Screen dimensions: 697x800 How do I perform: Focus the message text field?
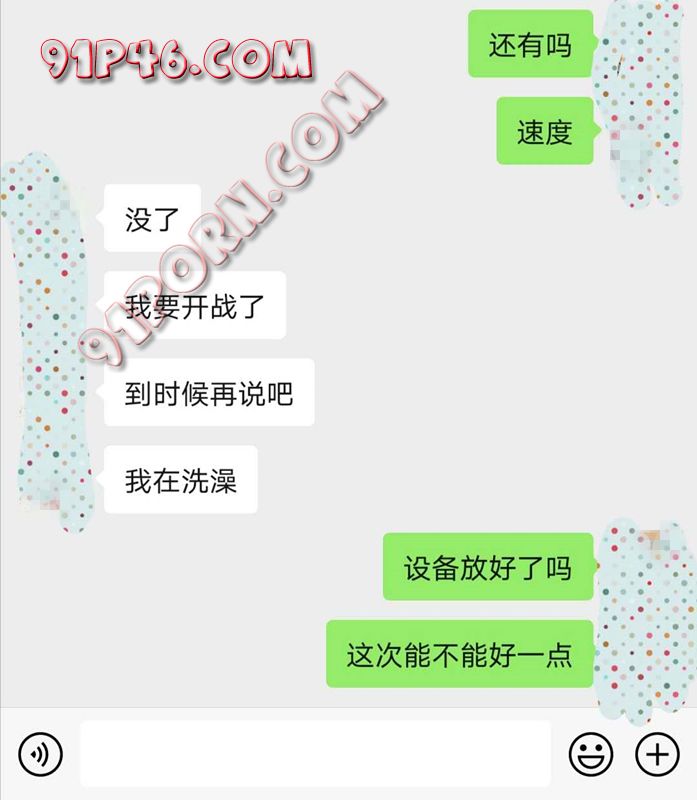(x=315, y=753)
